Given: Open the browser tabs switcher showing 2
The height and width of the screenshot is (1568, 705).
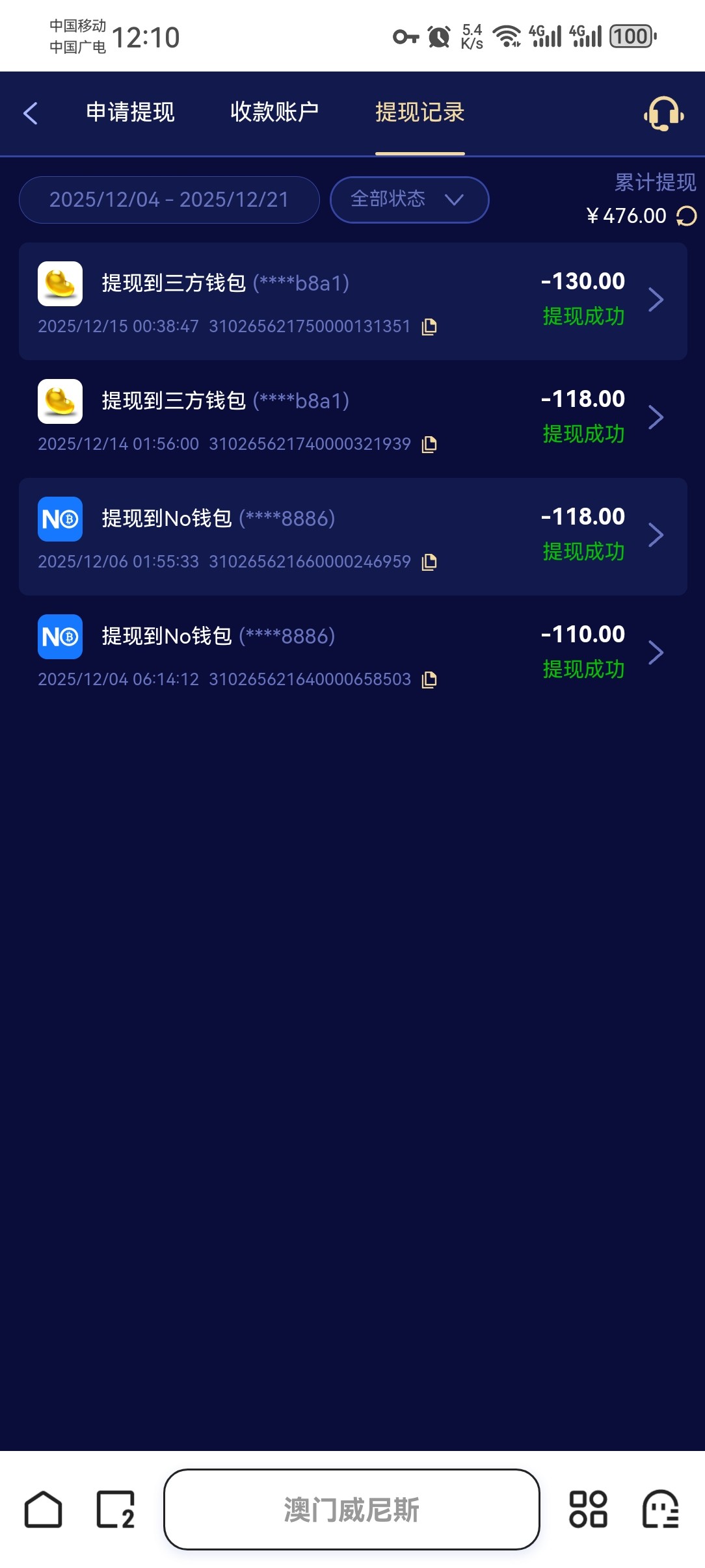Looking at the screenshot, I should coord(116,1509).
